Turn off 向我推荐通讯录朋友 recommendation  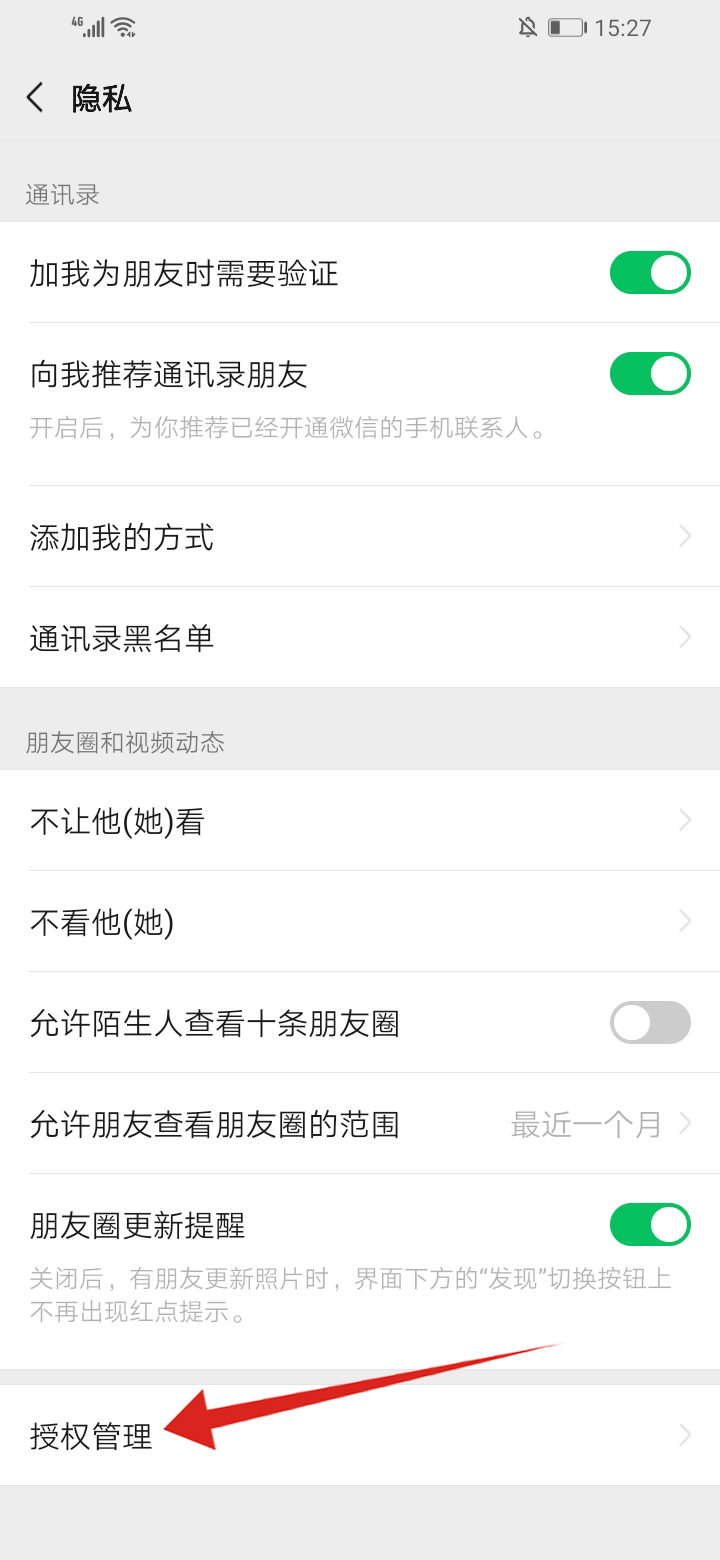[650, 372]
